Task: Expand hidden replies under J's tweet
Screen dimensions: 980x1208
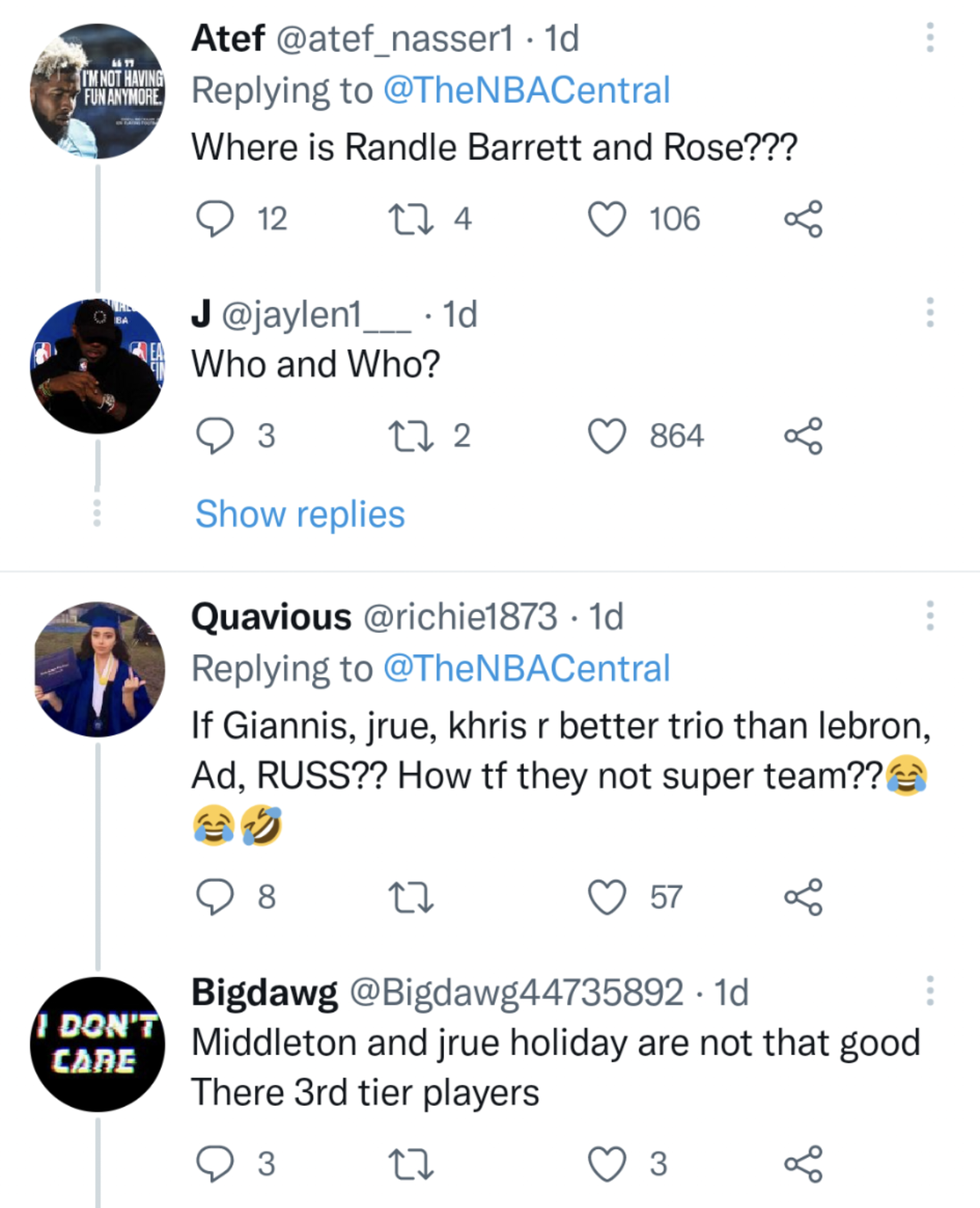Action: (x=300, y=512)
